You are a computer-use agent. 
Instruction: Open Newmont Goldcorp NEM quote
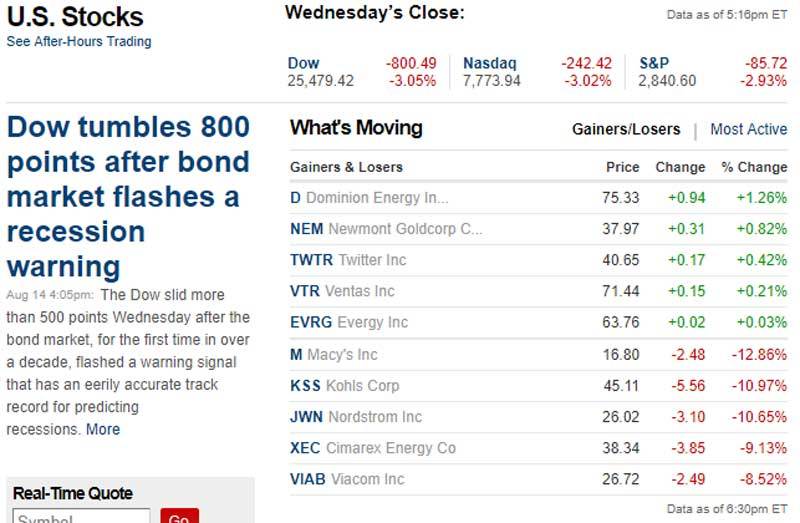tap(386, 229)
